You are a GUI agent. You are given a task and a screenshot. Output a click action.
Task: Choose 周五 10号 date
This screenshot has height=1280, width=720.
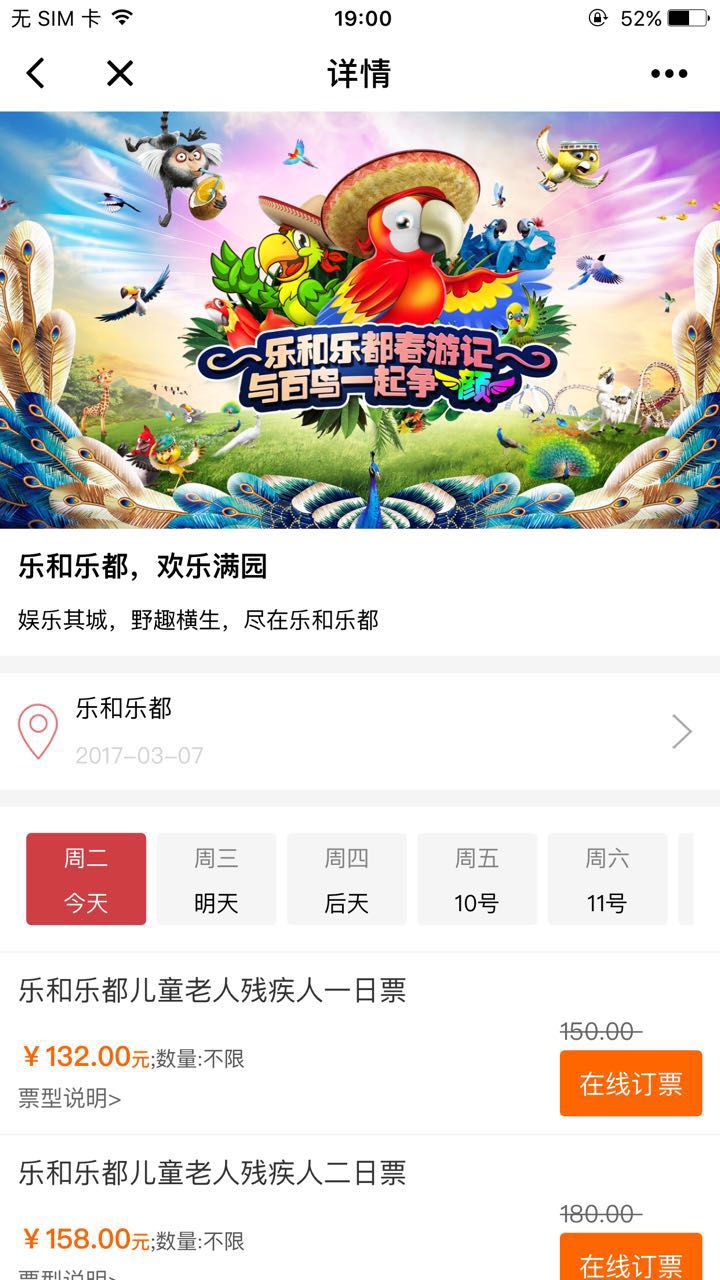pos(477,879)
